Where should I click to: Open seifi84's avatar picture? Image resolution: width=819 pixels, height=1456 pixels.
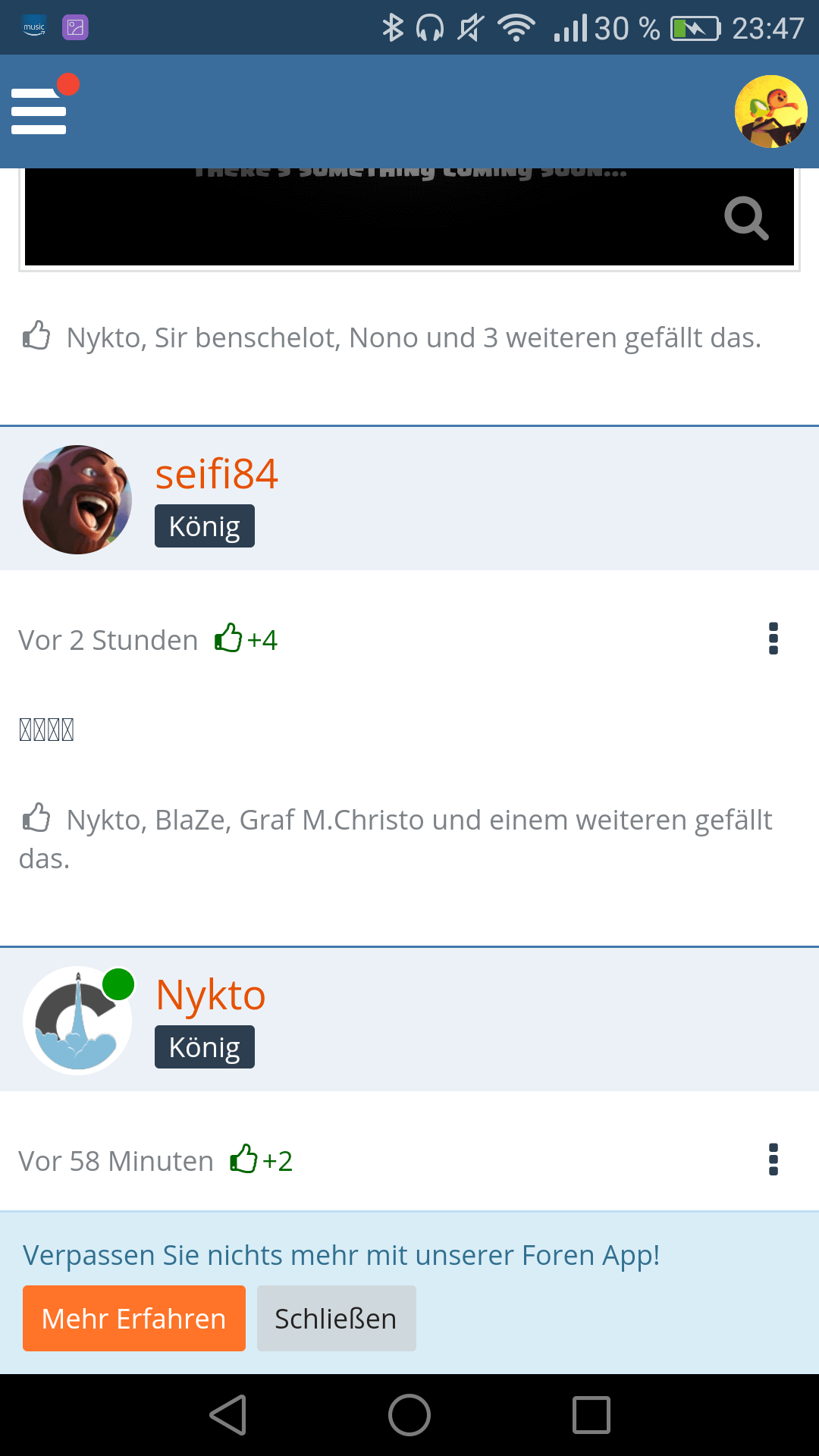[x=77, y=500]
